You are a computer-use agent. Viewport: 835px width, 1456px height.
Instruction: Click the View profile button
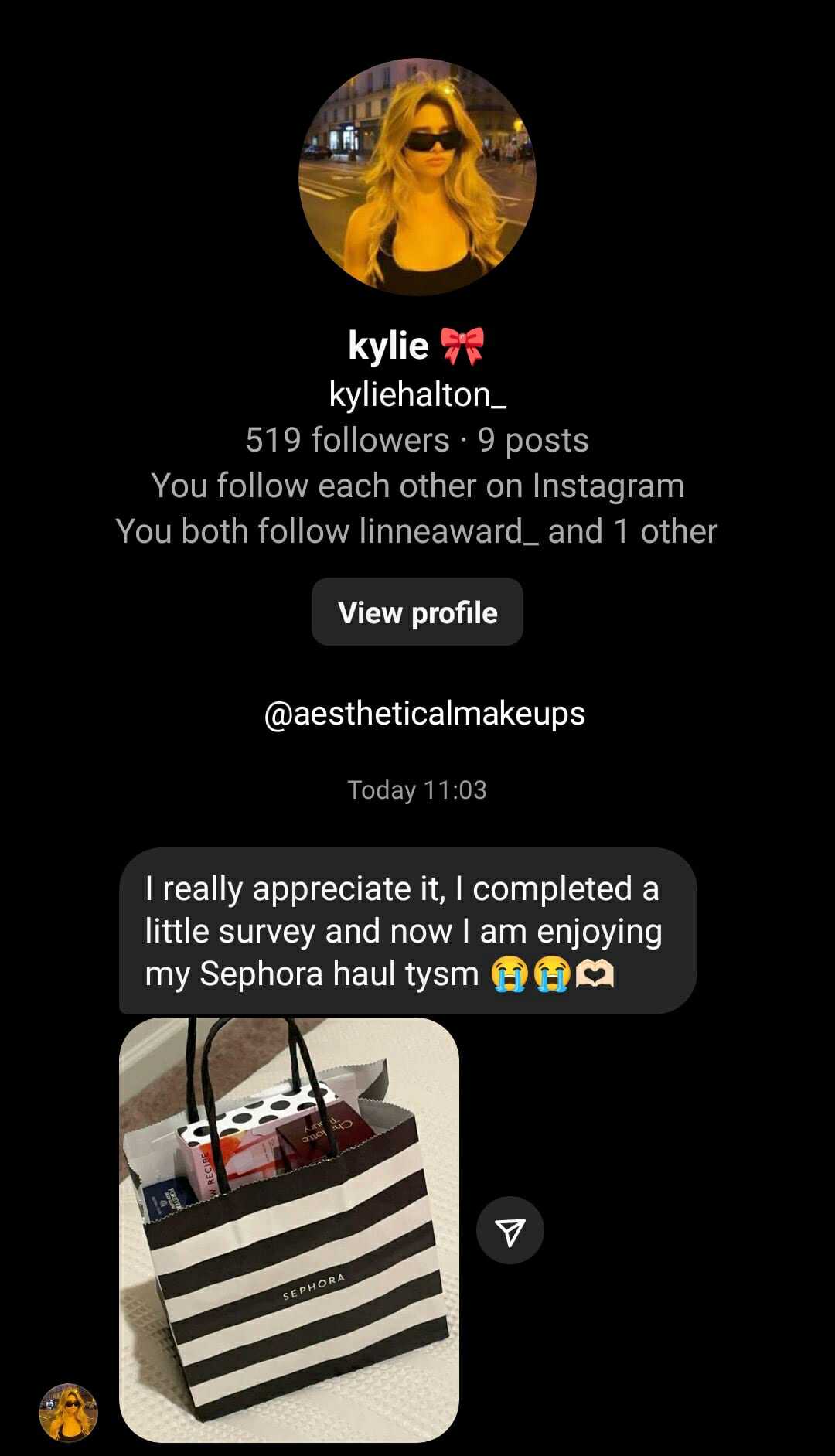(417, 612)
